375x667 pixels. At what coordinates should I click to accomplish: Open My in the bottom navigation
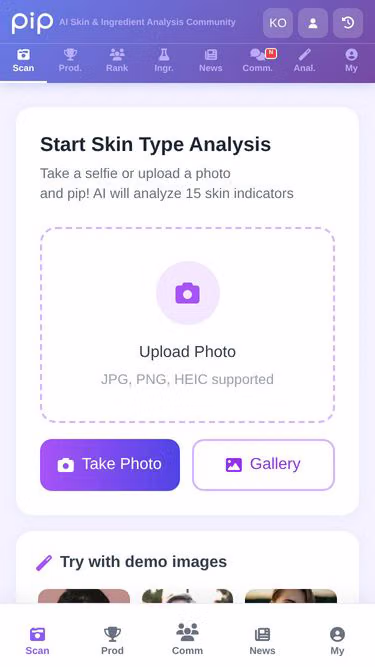337,640
